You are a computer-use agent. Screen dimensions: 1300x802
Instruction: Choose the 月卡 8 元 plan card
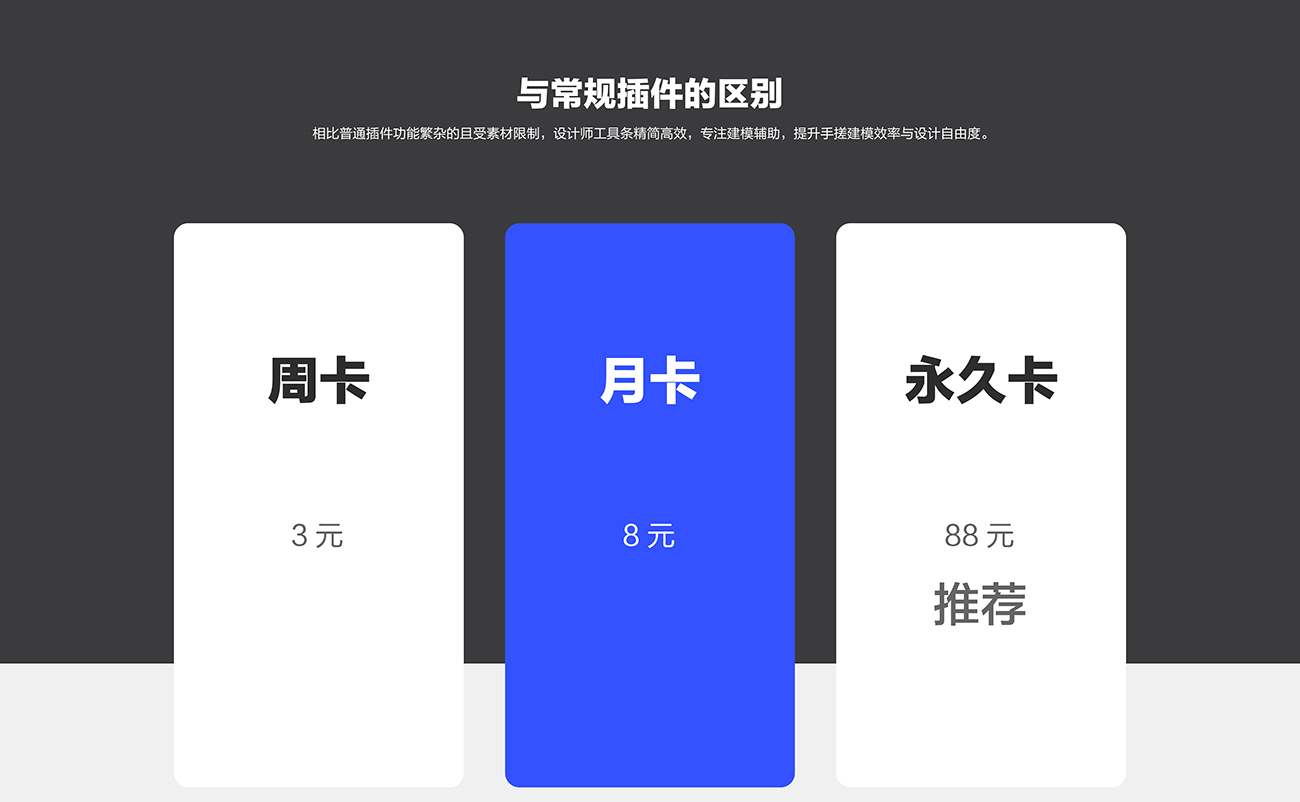click(649, 505)
